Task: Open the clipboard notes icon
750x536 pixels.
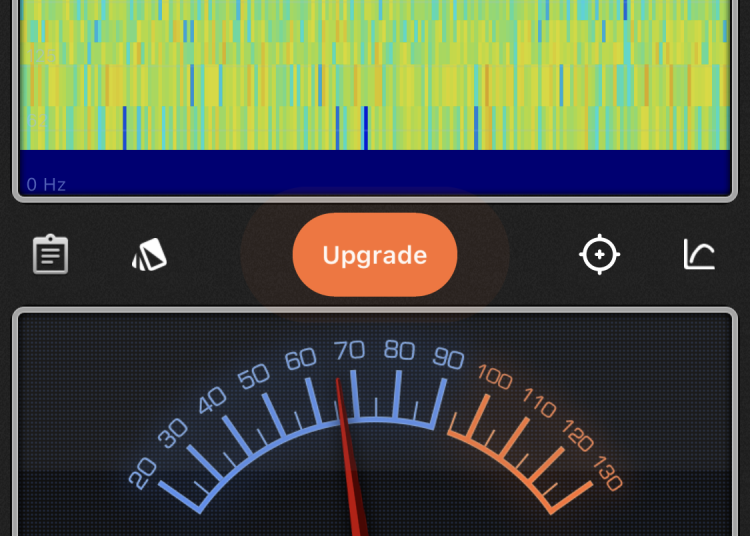Action: click(50, 255)
